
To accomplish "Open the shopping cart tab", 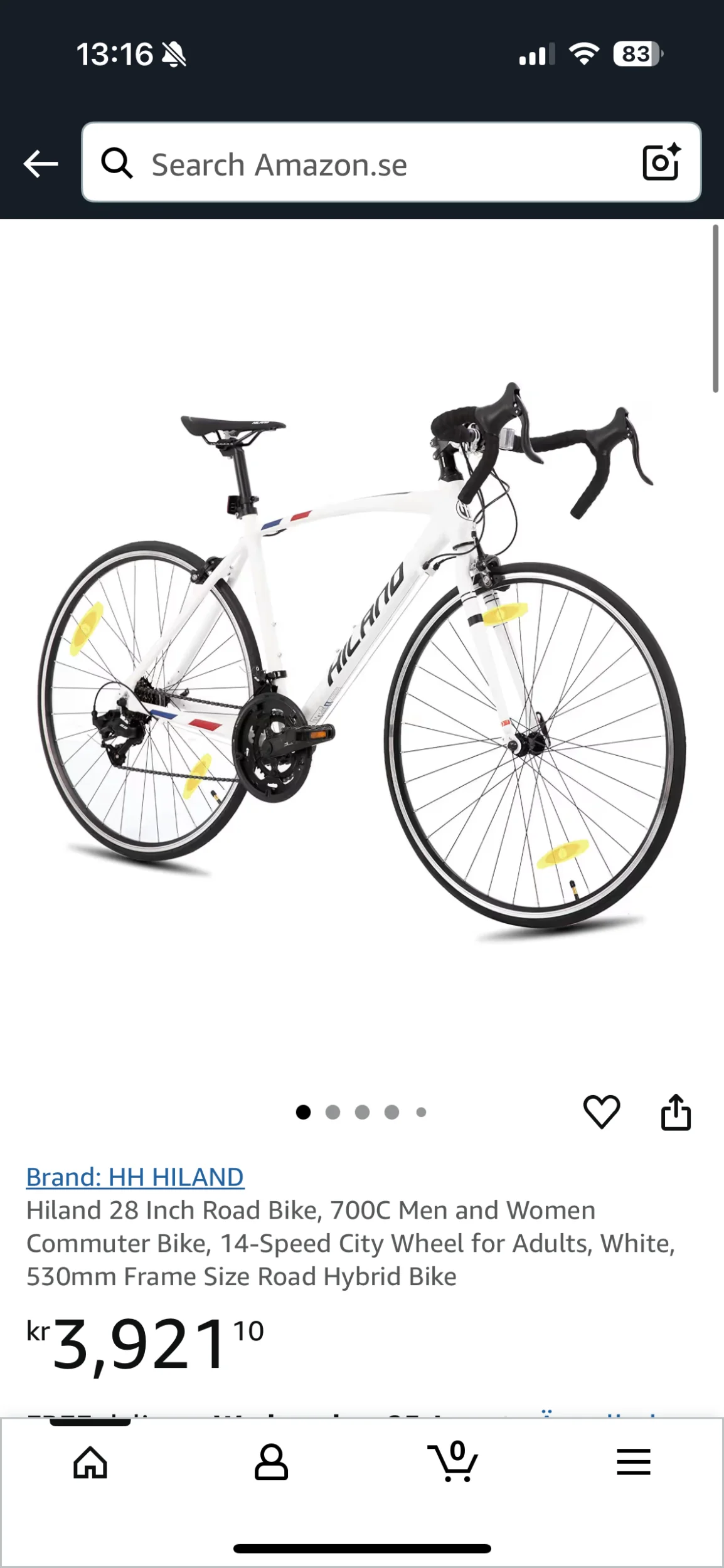I will click(x=452, y=1463).
